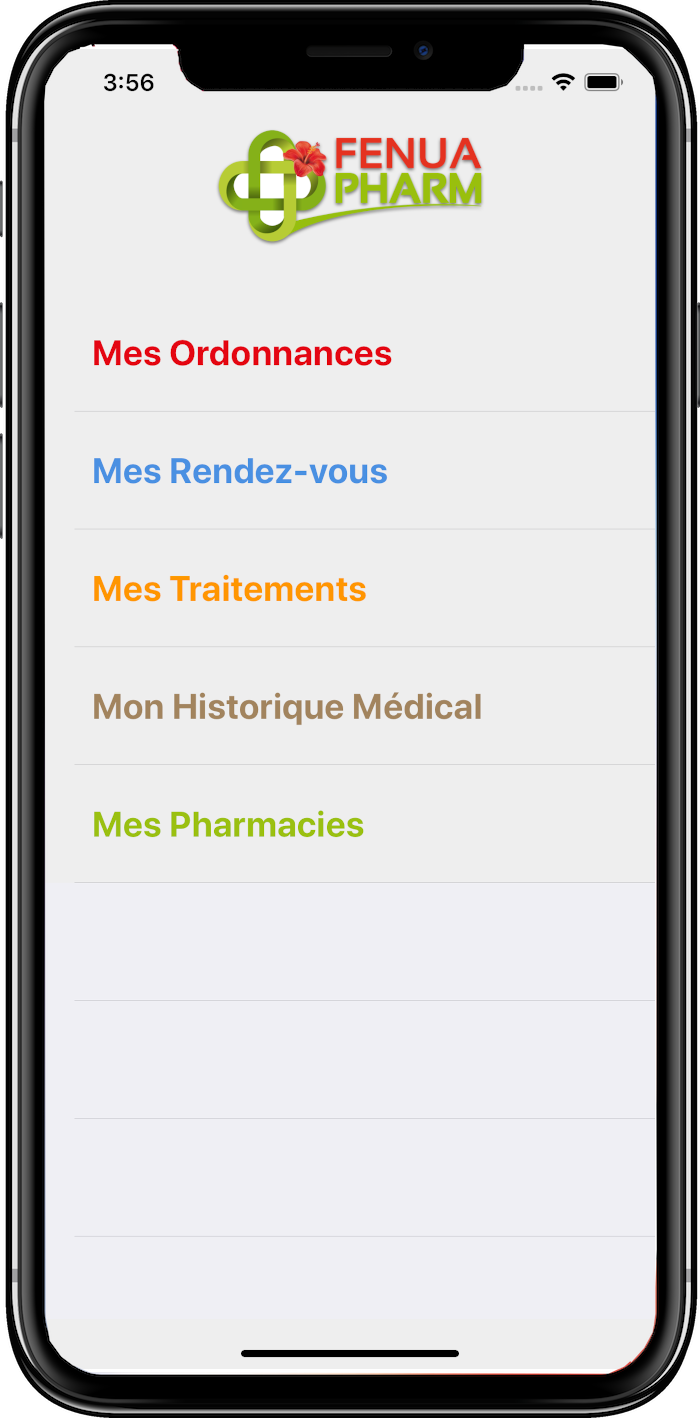Open Mes Ordonnances
Screen dimensions: 700x1418
(x=242, y=353)
